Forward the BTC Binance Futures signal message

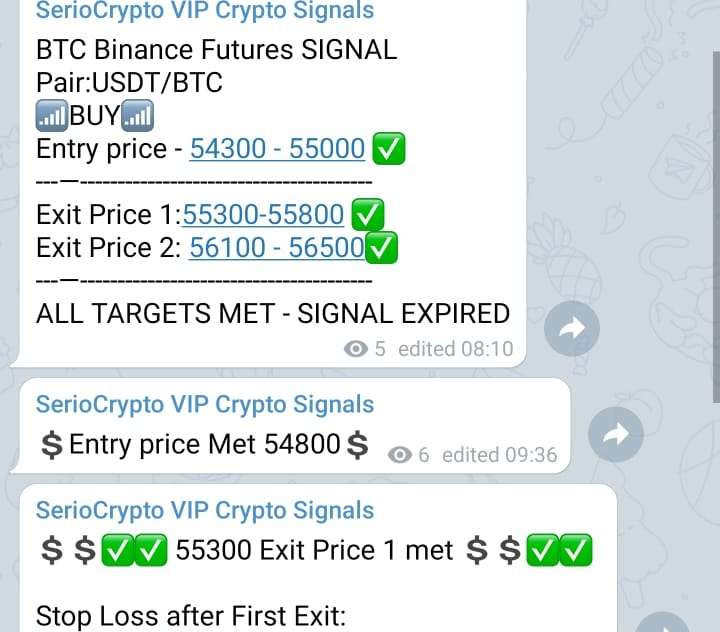[572, 328]
